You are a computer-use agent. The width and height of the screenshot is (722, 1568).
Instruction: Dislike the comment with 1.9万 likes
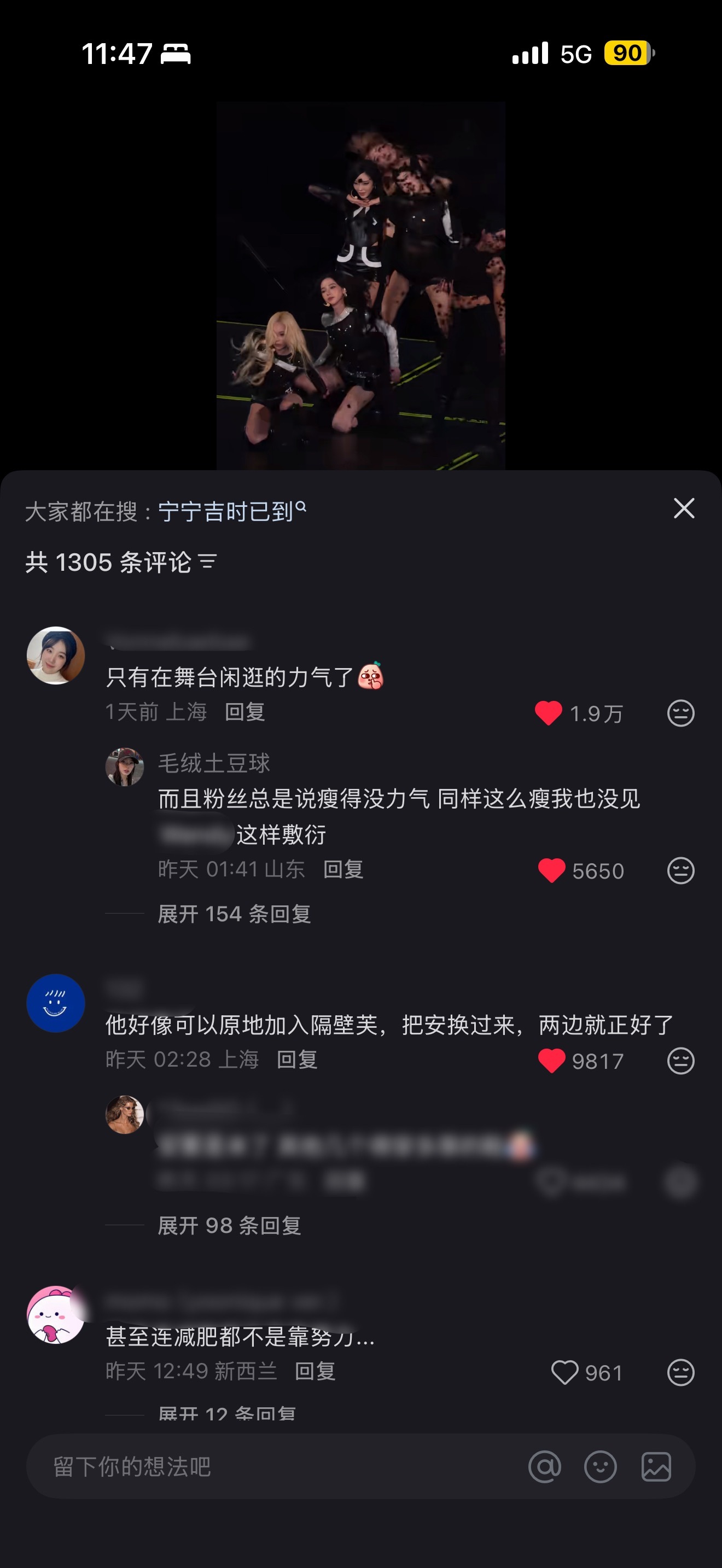[680, 713]
